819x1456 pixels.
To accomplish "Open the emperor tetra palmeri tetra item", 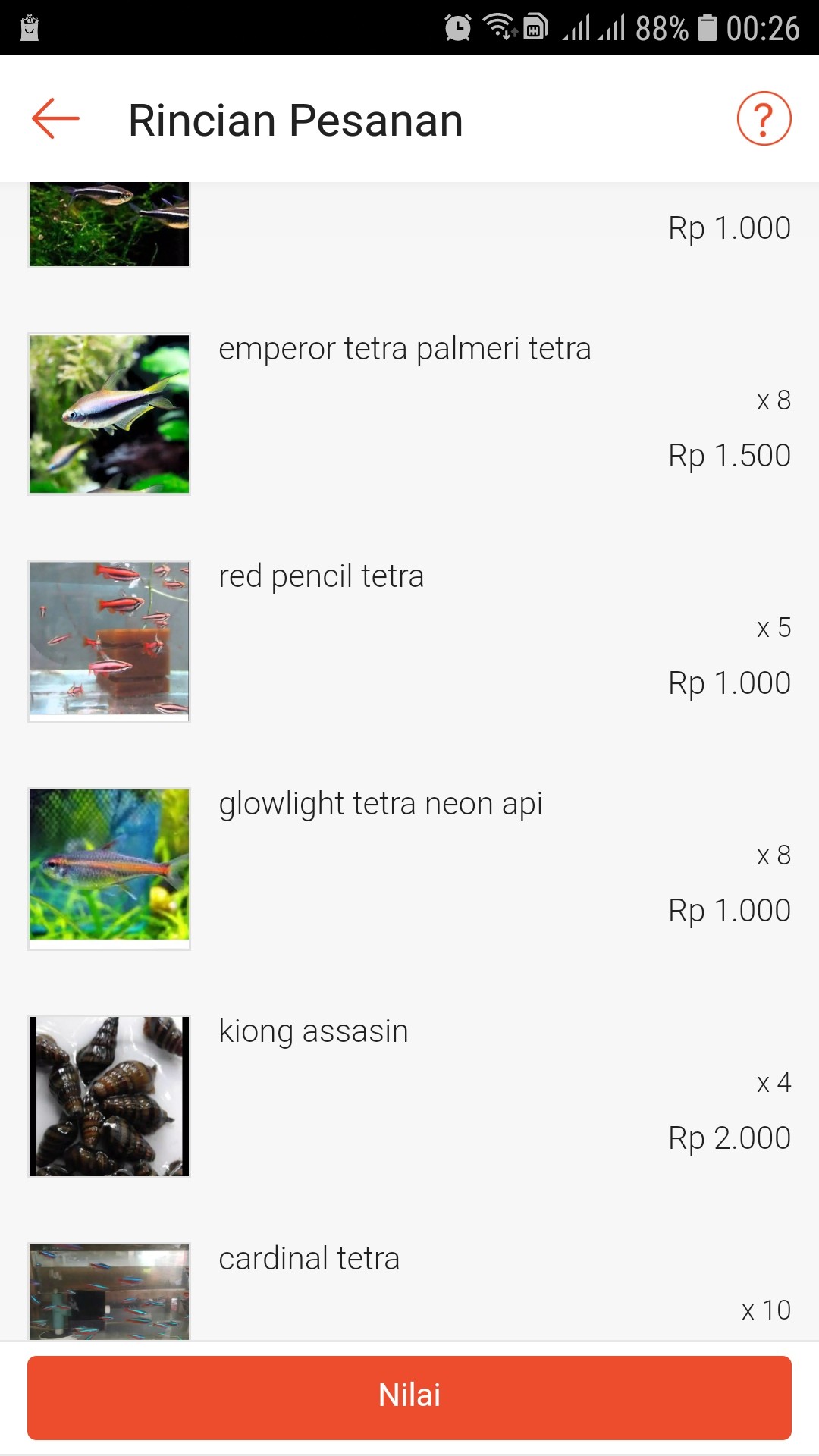I will 405,349.
